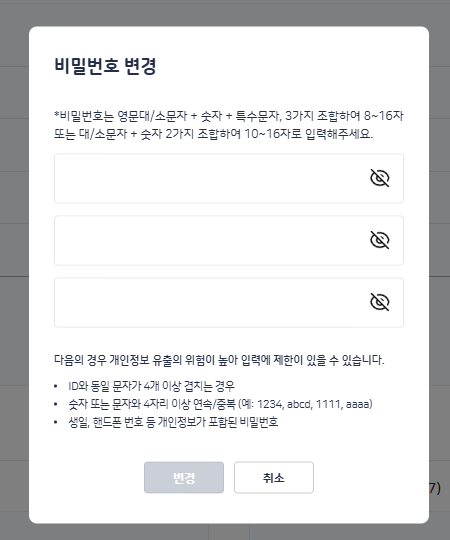Reveal password in the second field

[x=379, y=240]
